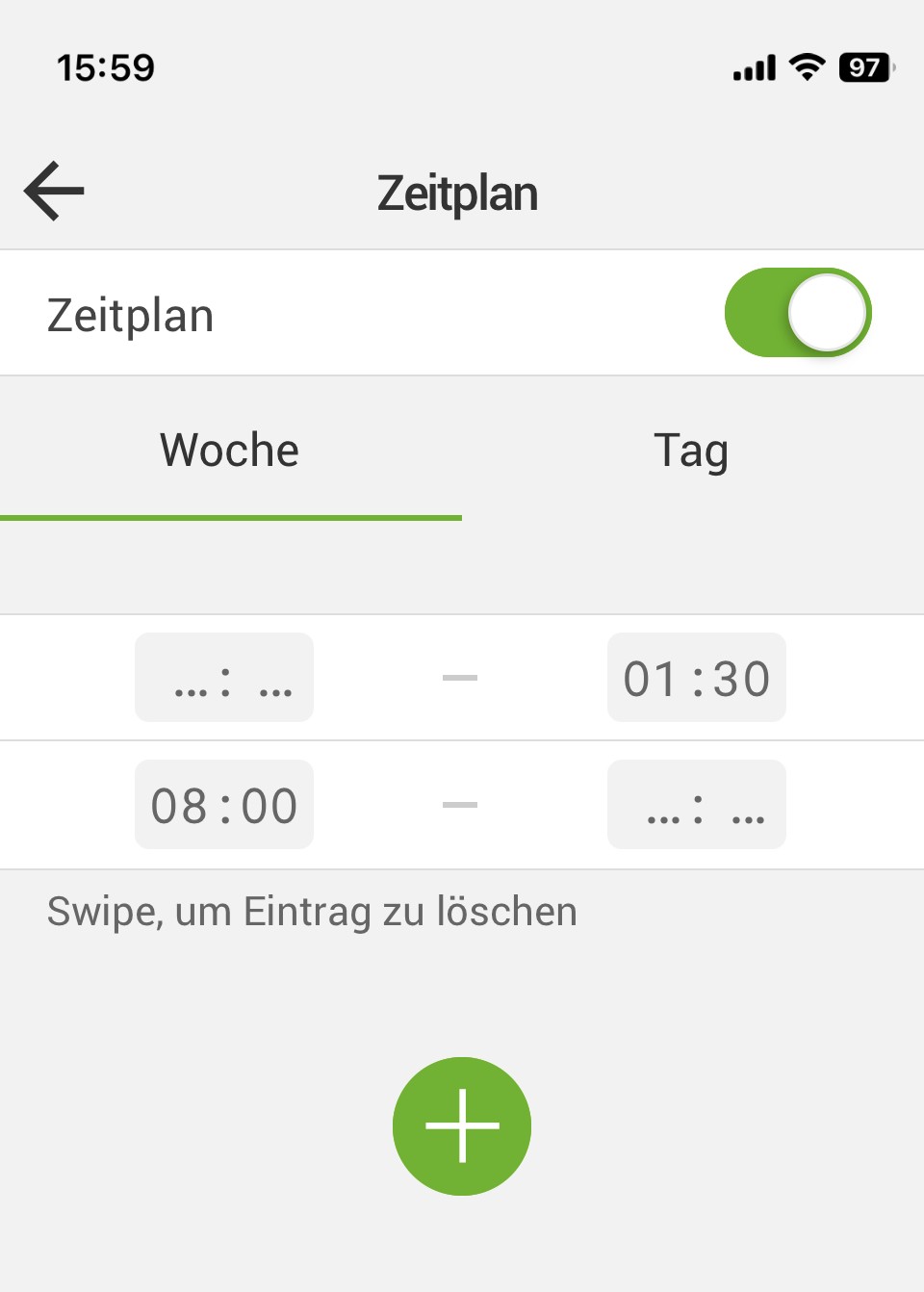Change the 01:30 end time
Viewport: 924px width, 1292px height.
pyautogui.click(x=697, y=678)
